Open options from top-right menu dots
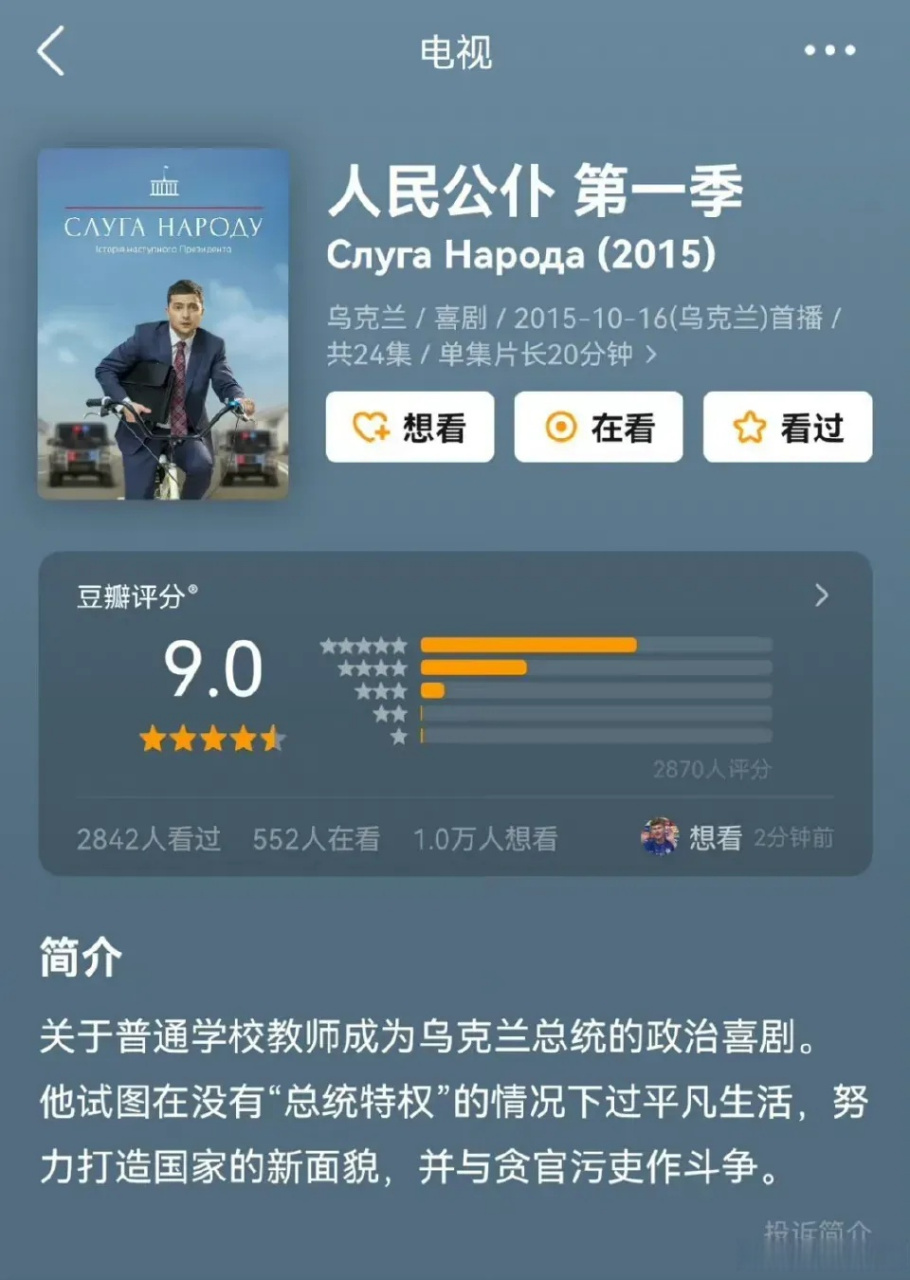Viewport: 910px width, 1280px height. point(830,50)
